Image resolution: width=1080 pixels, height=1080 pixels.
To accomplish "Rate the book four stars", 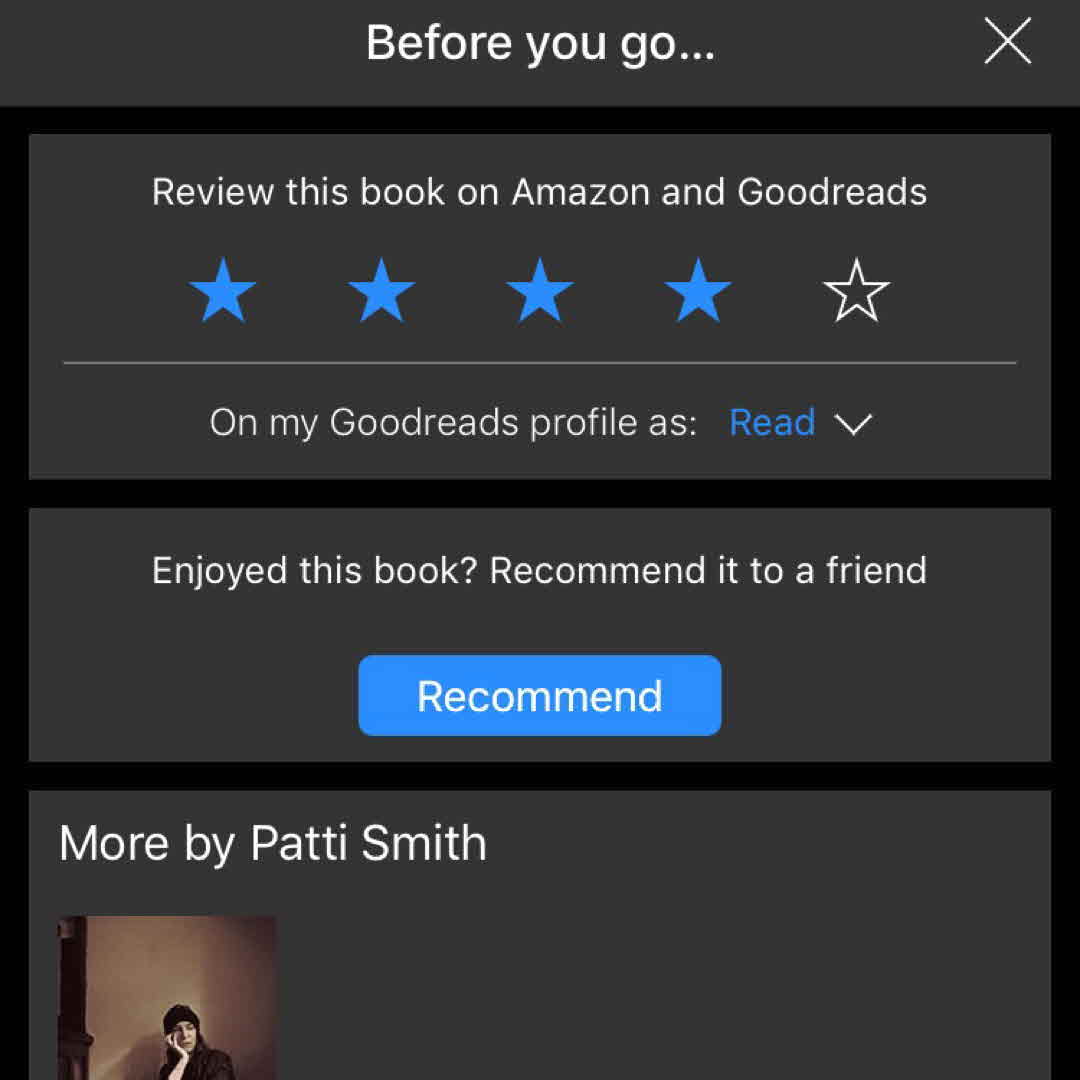I will pos(698,291).
